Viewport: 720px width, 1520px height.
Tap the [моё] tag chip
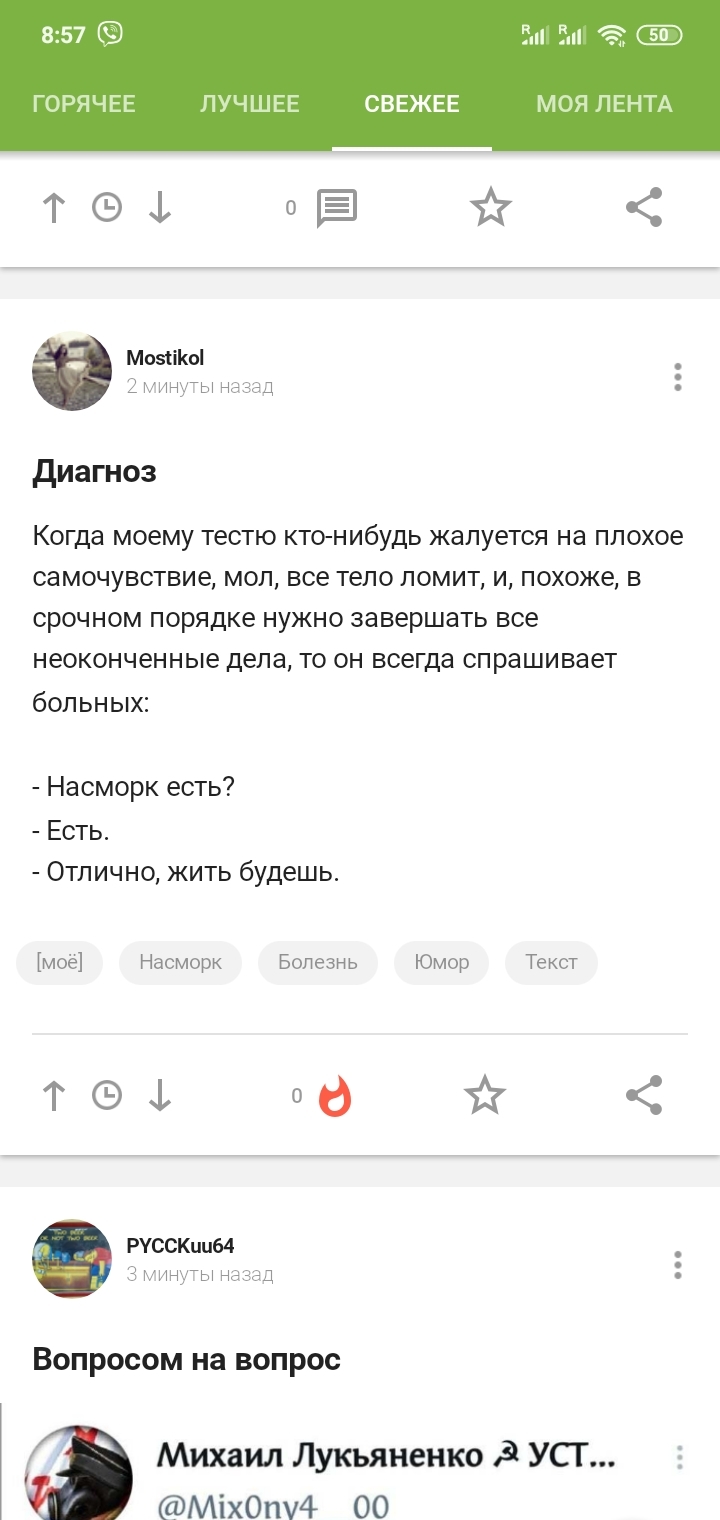pyautogui.click(x=59, y=962)
